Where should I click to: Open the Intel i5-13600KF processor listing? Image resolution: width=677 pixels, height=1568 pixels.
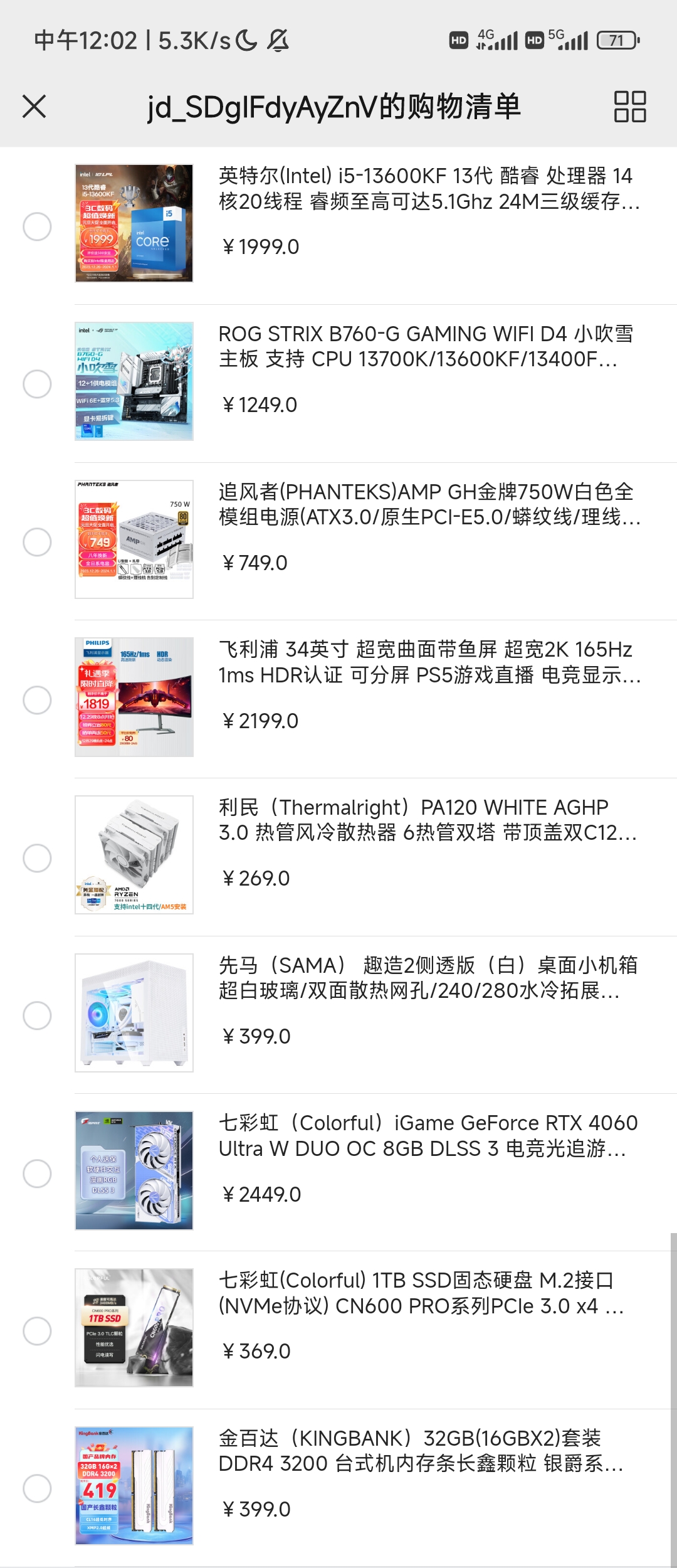[428, 188]
